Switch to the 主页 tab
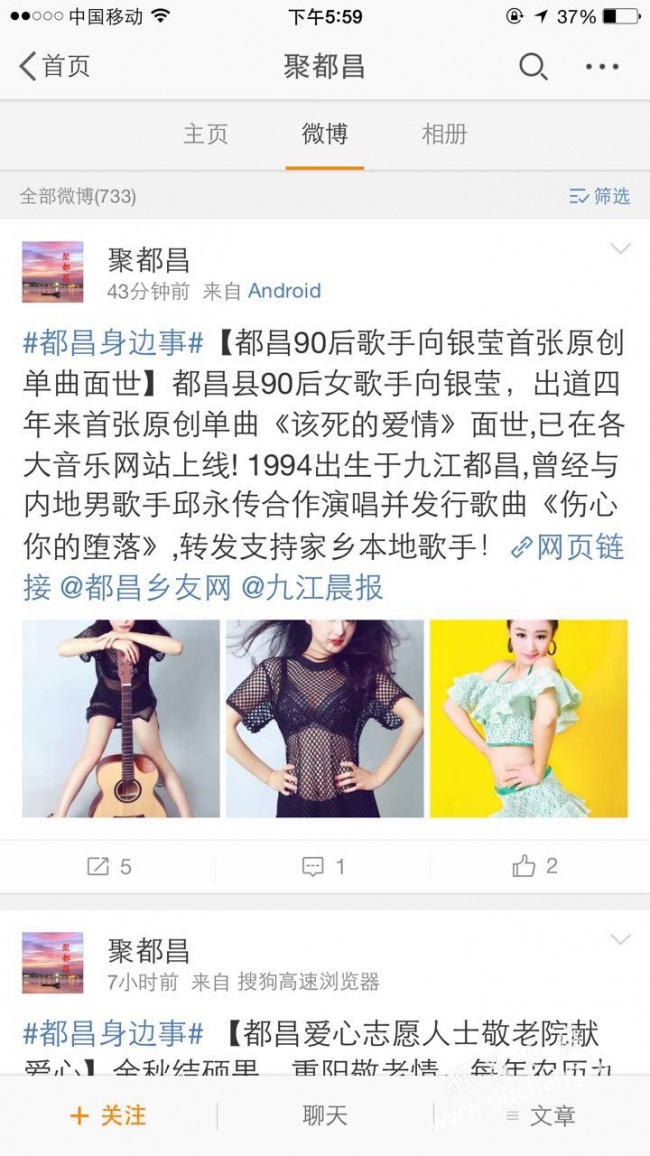650x1156 pixels. pyautogui.click(x=206, y=134)
